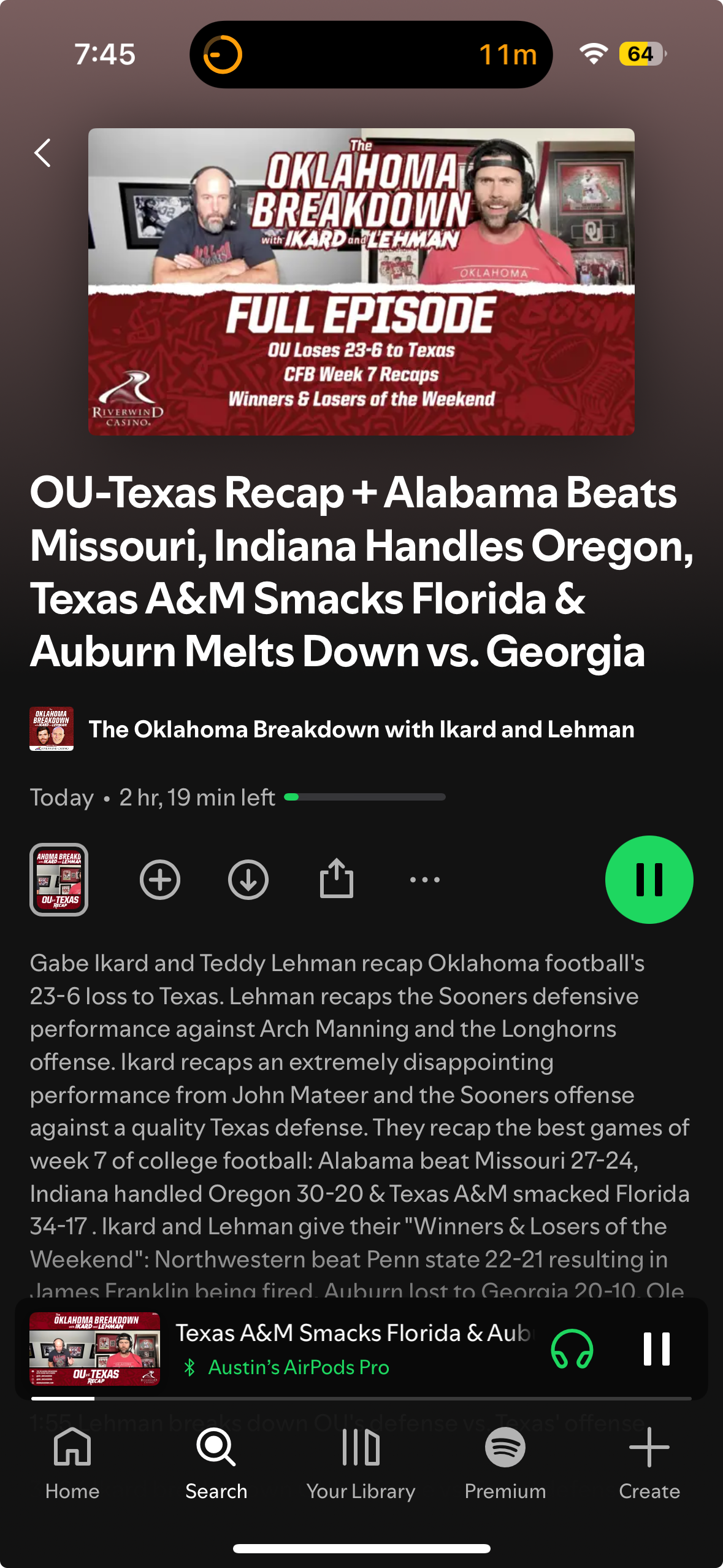Pause from the mini player bar

(656, 1349)
